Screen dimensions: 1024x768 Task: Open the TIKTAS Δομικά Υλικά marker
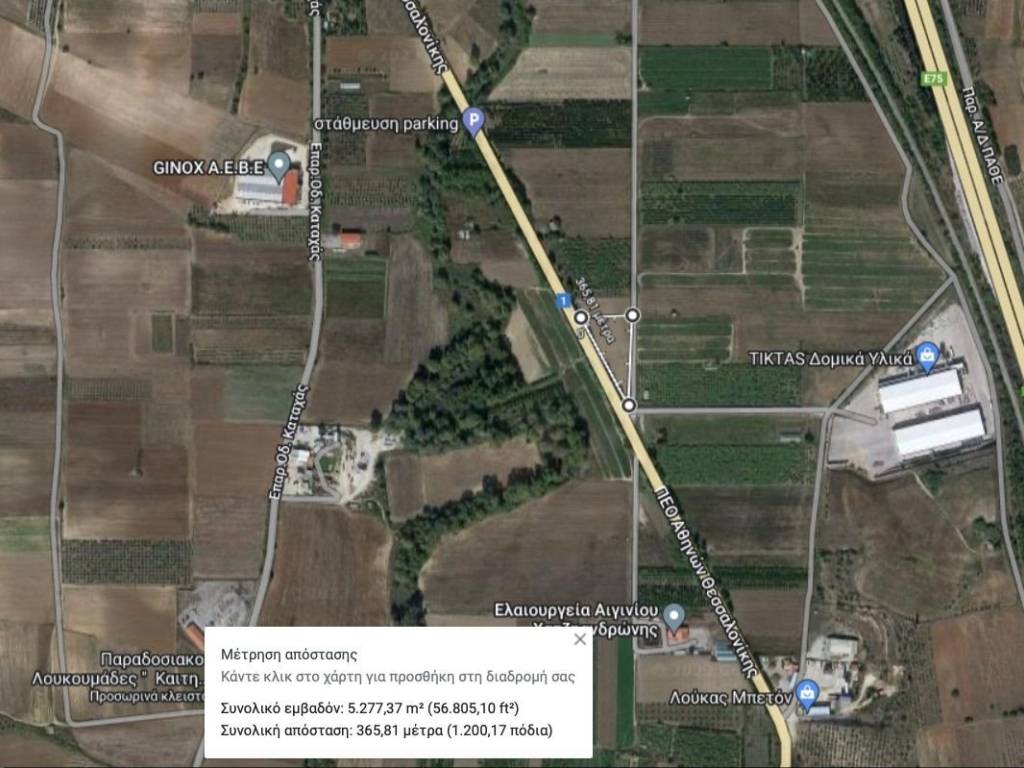[x=928, y=355]
